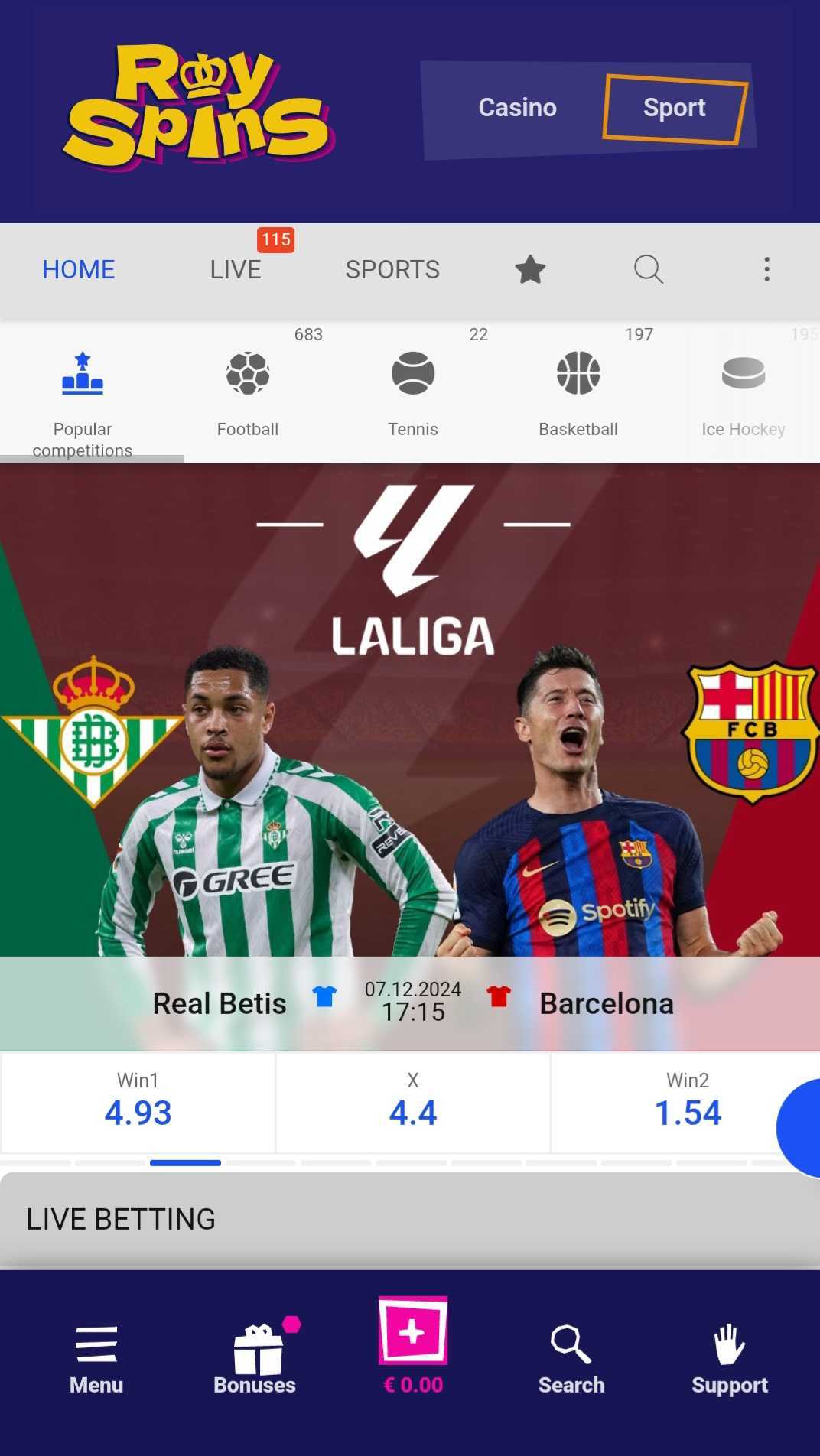
Task: Pick the draw X odds 4.4
Action: pyautogui.click(x=413, y=1103)
